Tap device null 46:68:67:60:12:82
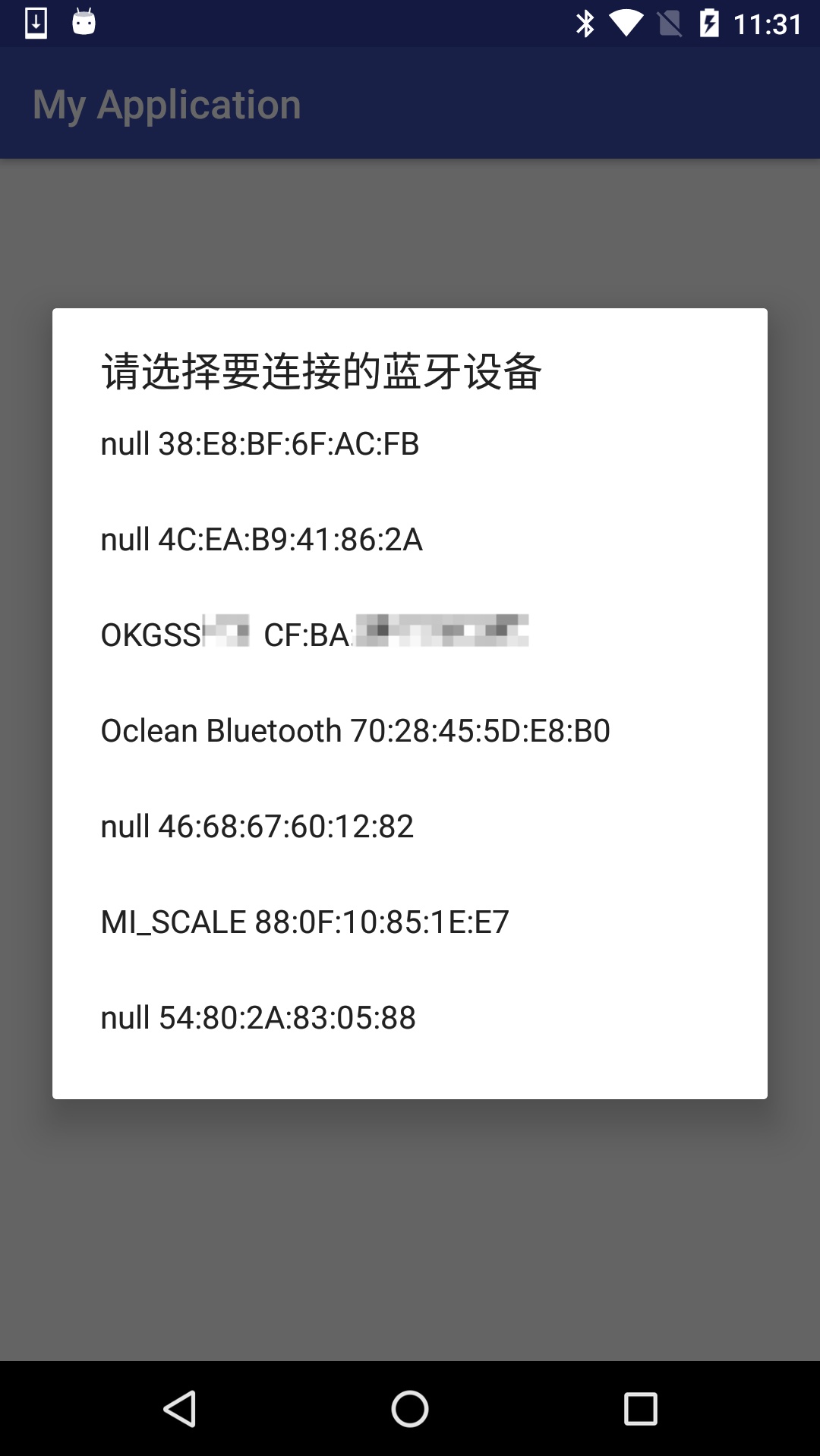Viewport: 820px width, 1456px height. pyautogui.click(x=257, y=827)
